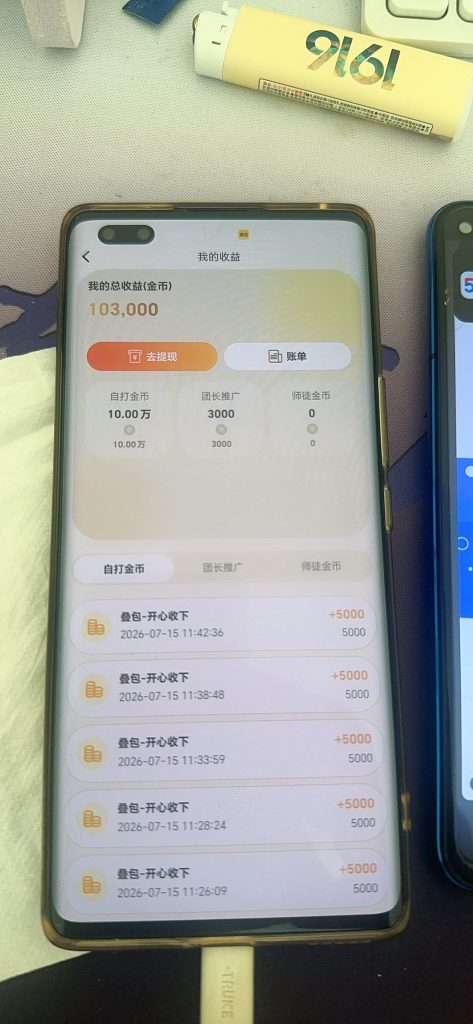Switch to the 师徒金币 tab

[321, 566]
